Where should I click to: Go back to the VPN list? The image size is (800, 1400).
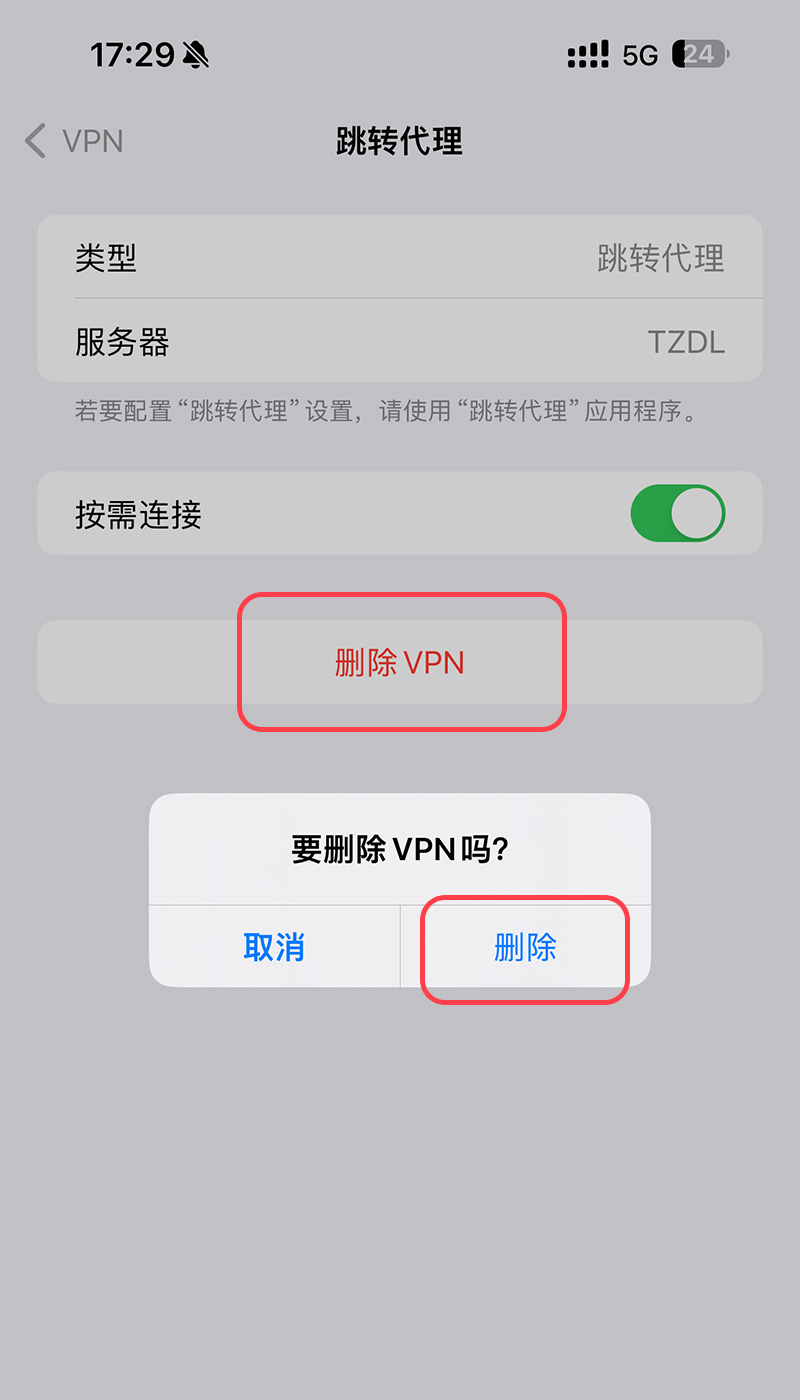click(x=75, y=141)
